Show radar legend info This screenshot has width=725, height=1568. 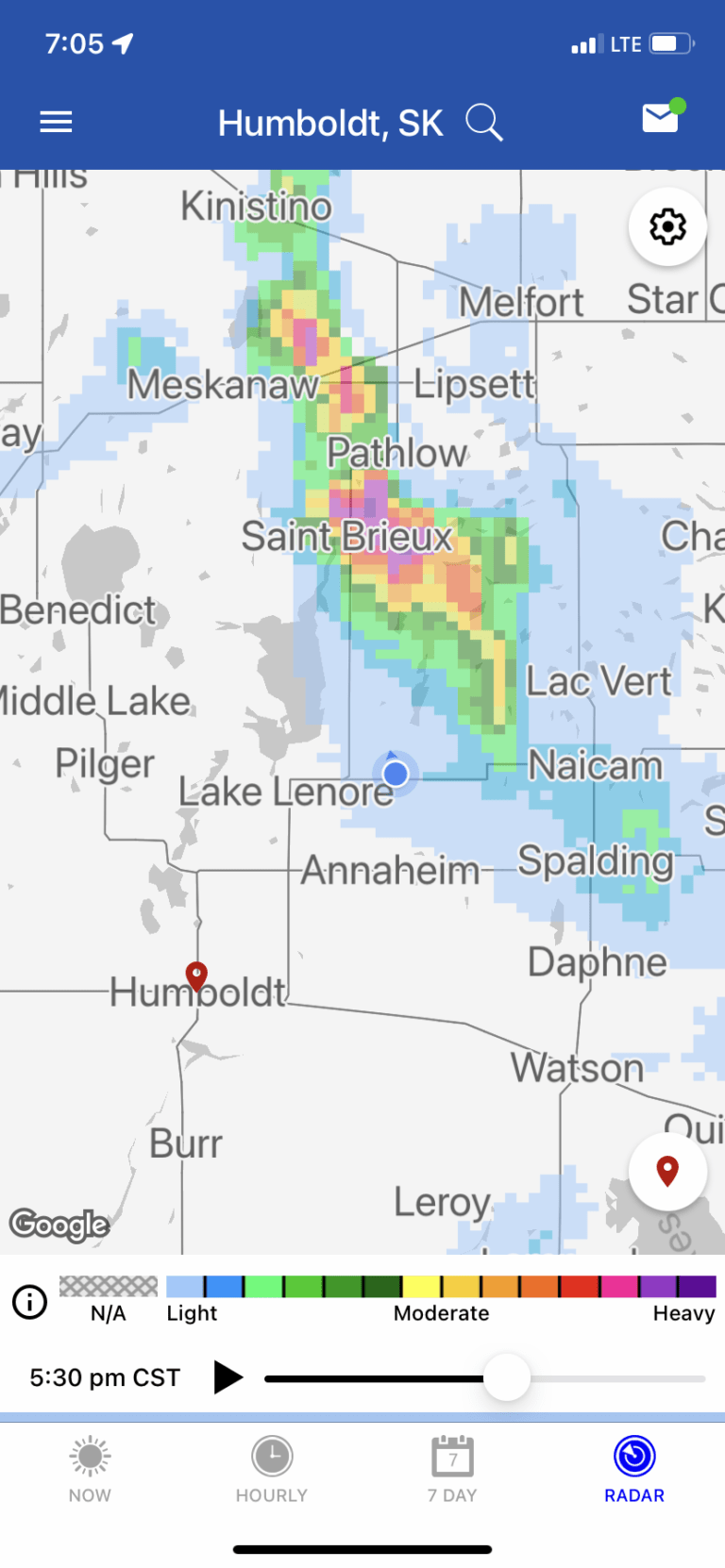[29, 1302]
